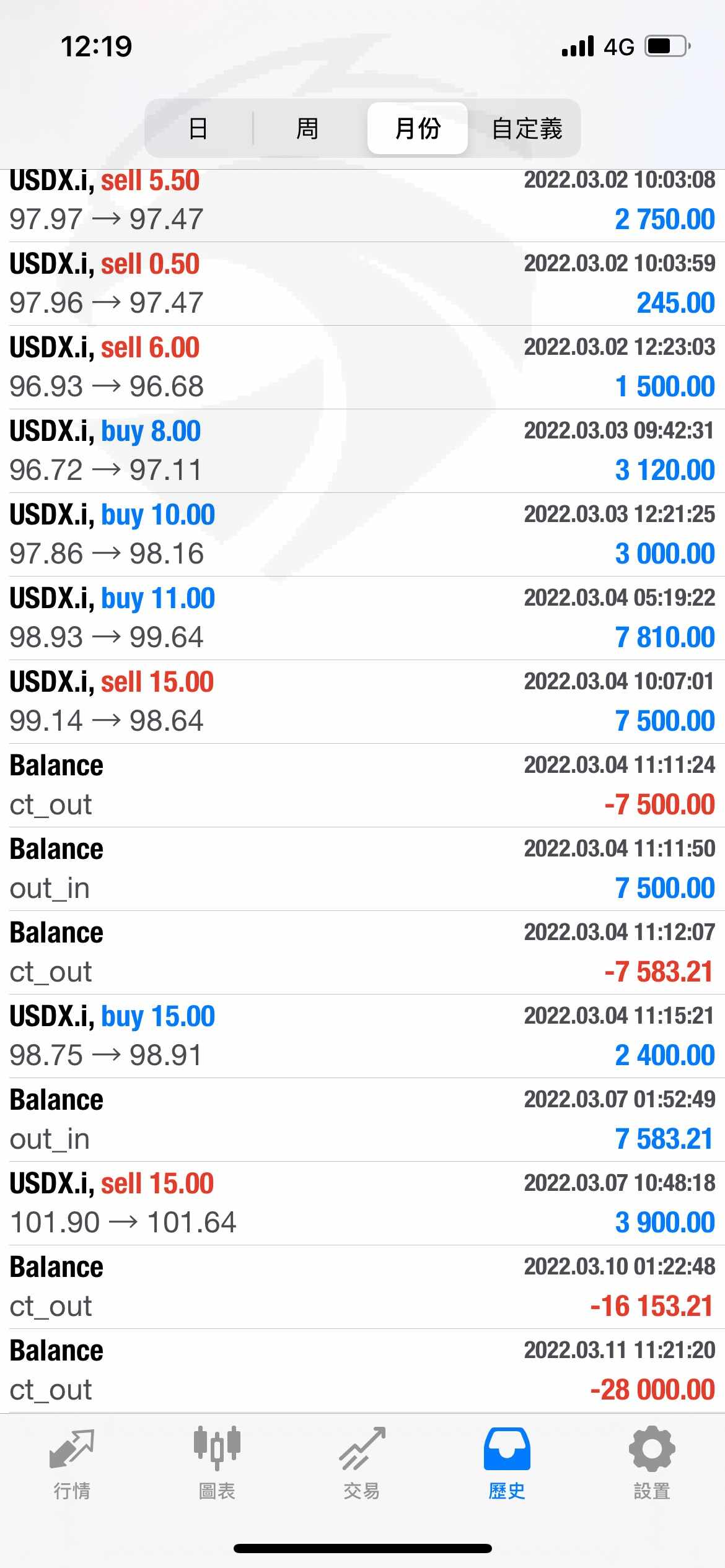Open the 設置 settings tab
The width and height of the screenshot is (725, 1568).
coord(652,1463)
